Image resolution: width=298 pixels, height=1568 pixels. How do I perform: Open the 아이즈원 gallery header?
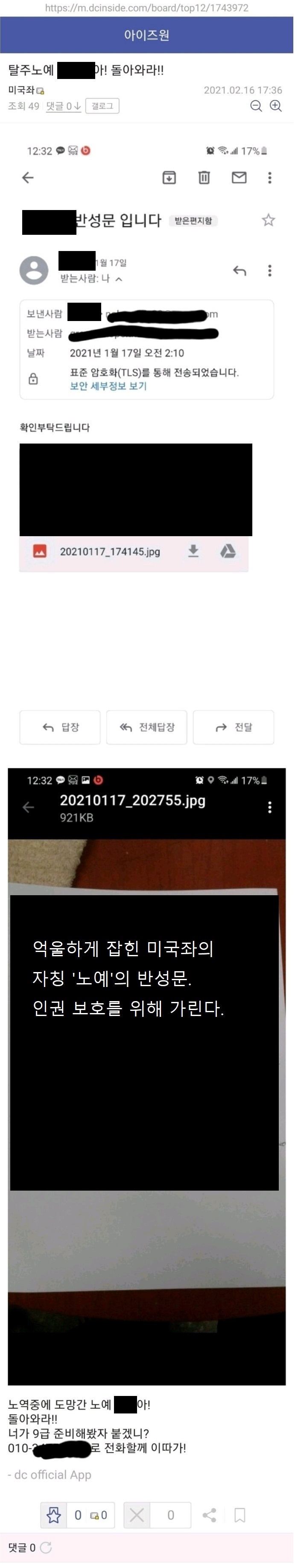tap(146, 35)
